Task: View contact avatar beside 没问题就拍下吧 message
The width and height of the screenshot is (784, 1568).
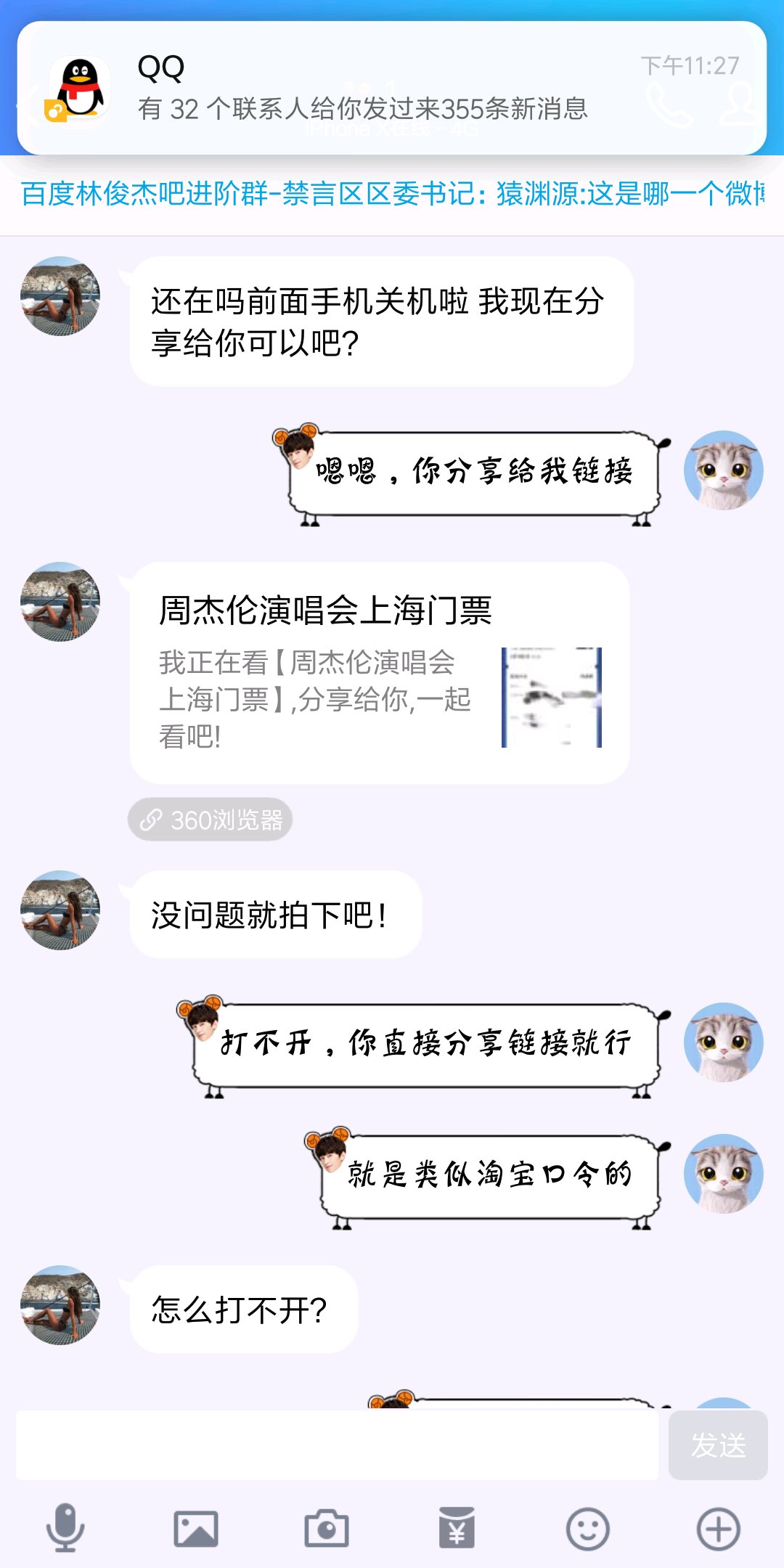Action: (x=60, y=910)
